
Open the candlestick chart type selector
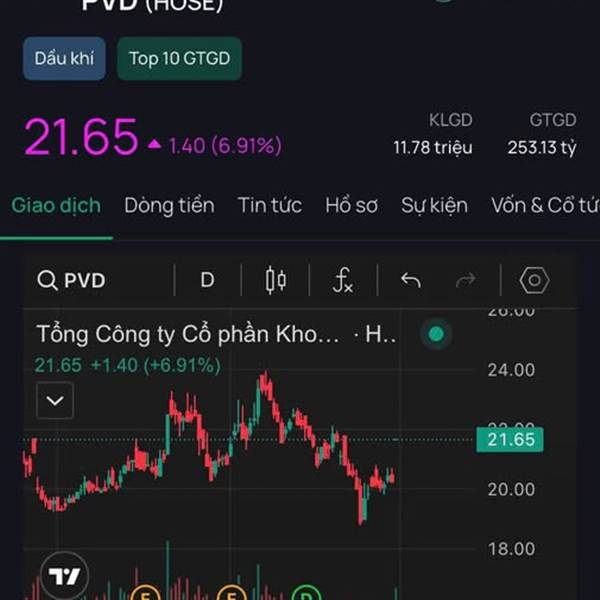click(x=276, y=281)
